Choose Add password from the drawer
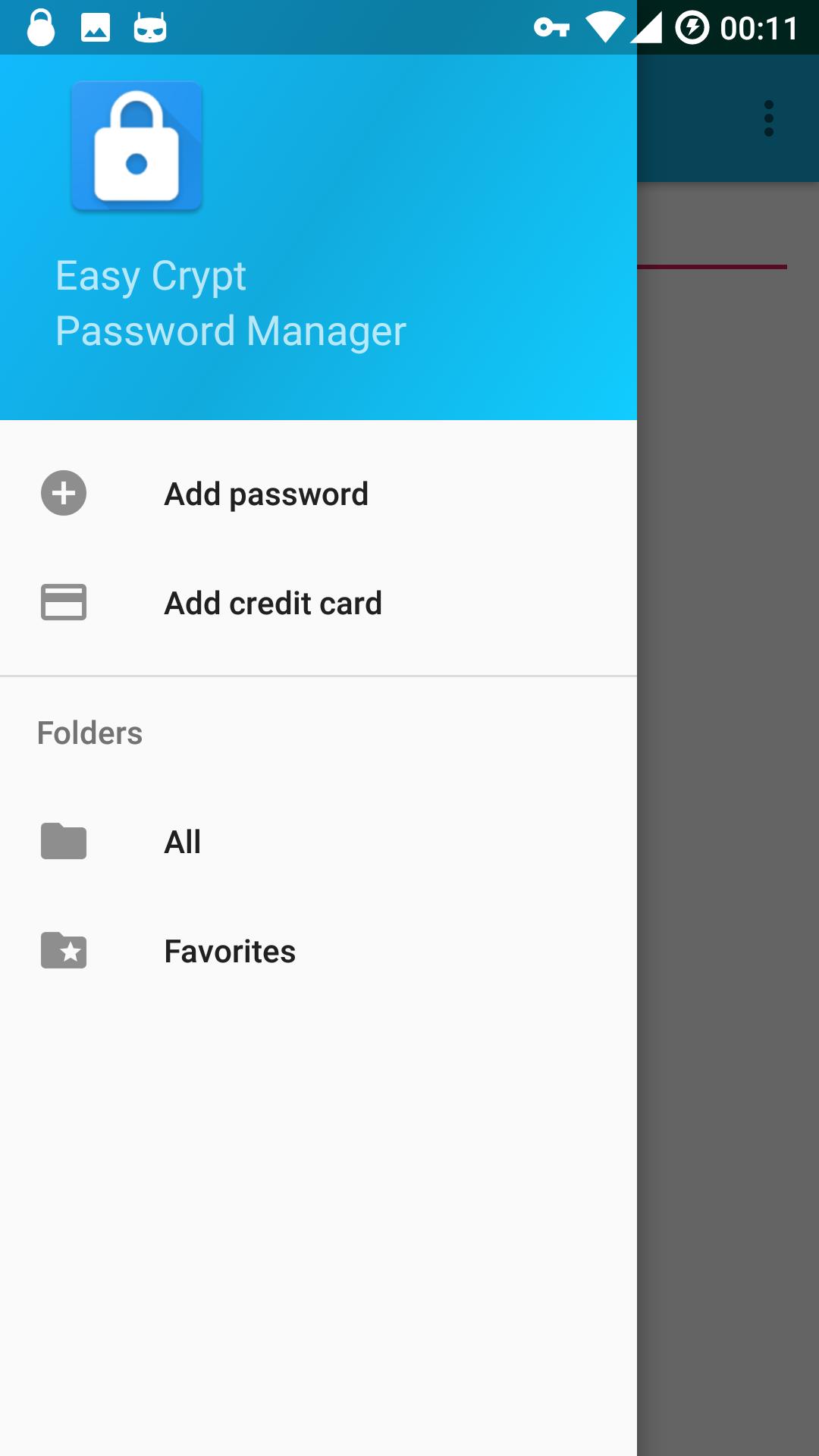The width and height of the screenshot is (819, 1456). (267, 493)
